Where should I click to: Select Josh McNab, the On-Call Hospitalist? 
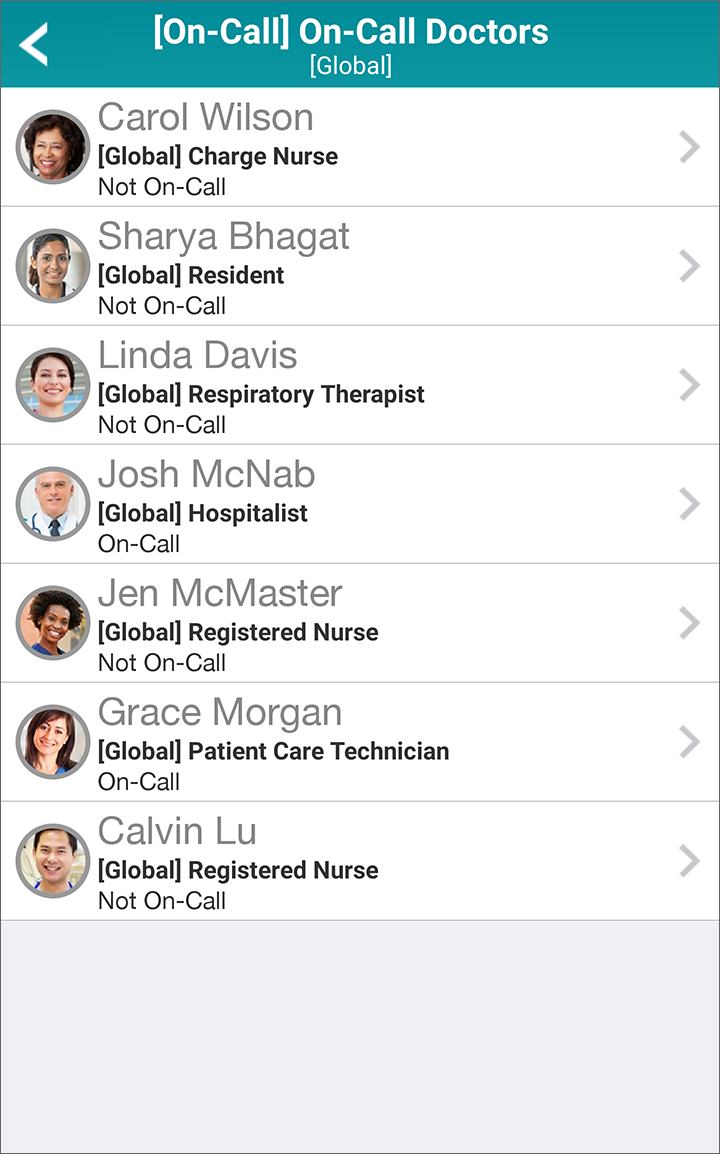(350, 503)
